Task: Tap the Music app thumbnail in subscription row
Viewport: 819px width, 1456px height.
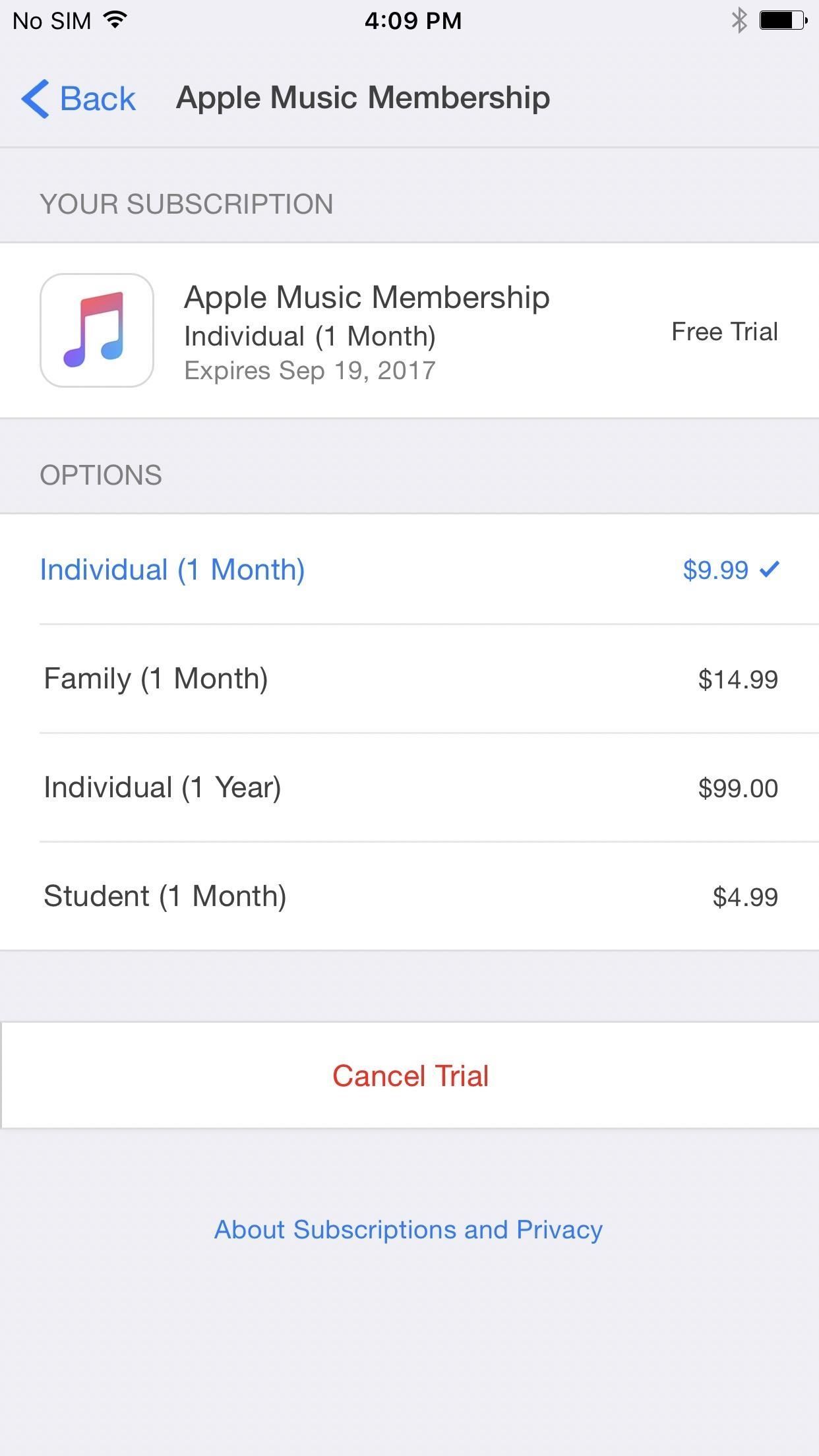Action: [x=96, y=330]
